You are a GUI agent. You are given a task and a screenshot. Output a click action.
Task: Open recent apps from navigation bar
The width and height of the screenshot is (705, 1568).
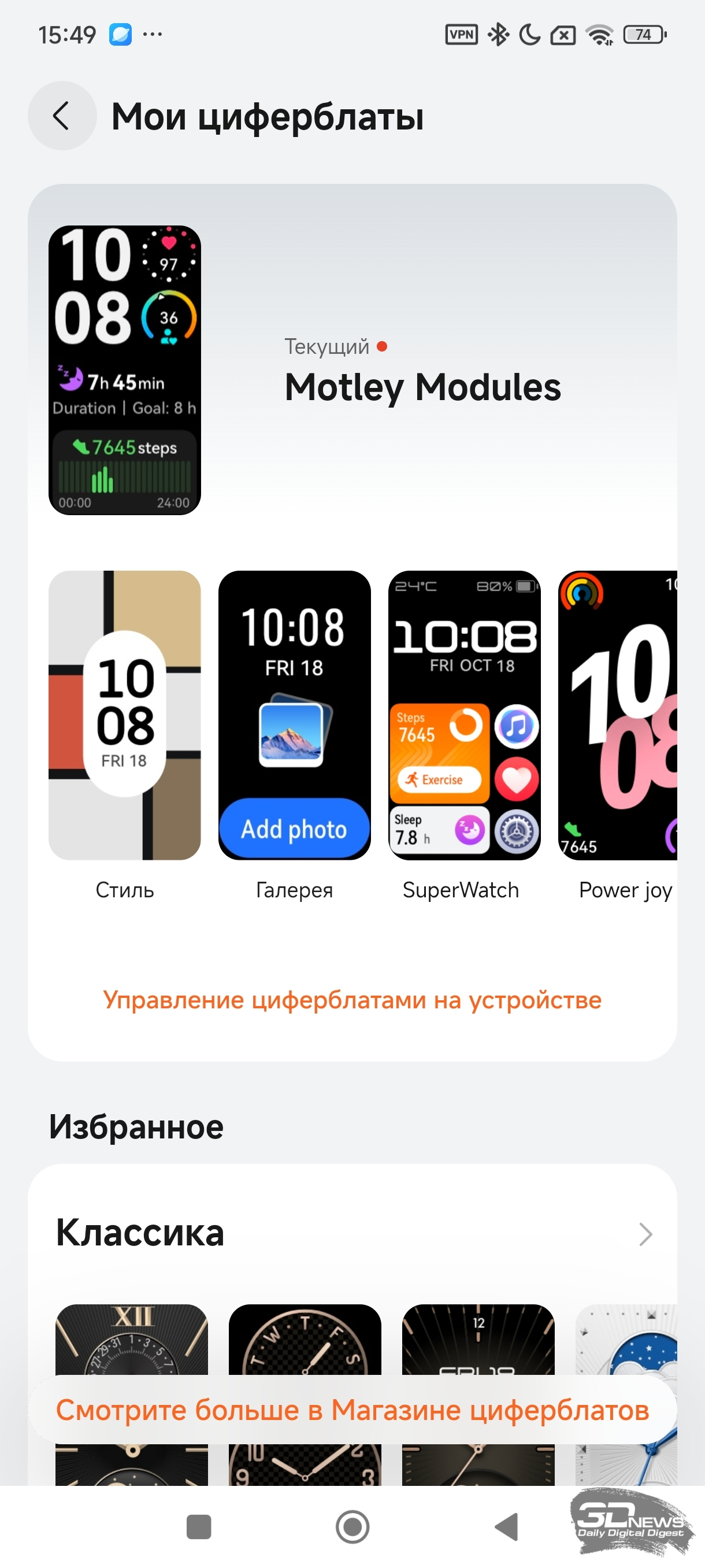point(198,1526)
